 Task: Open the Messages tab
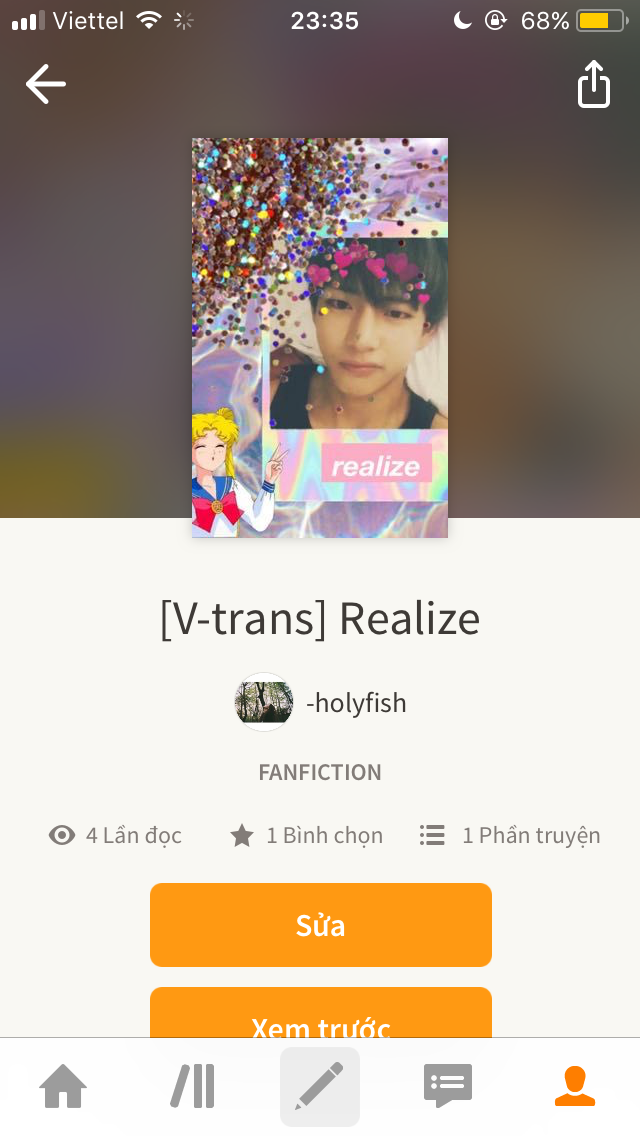pyautogui.click(x=448, y=1086)
